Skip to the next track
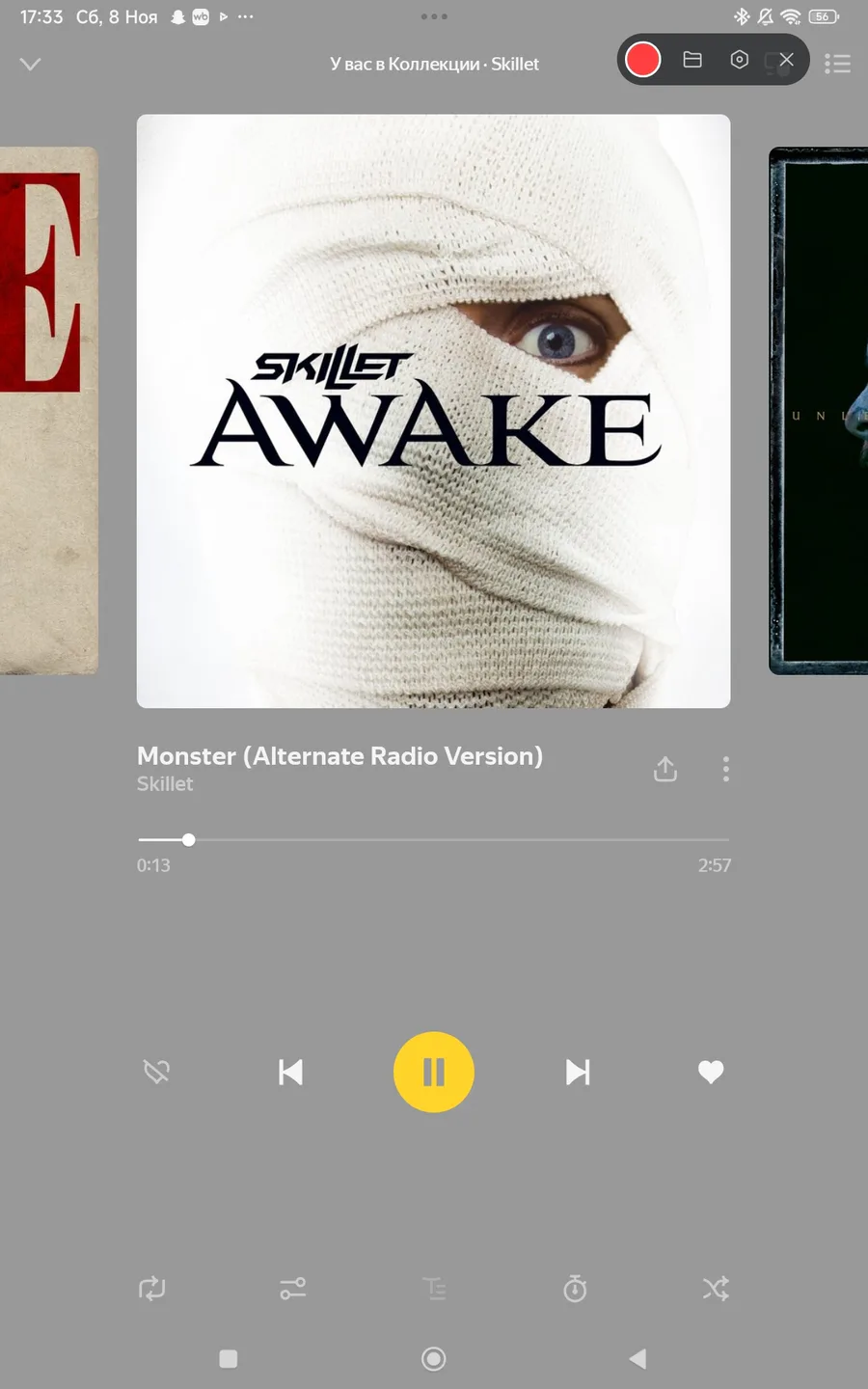This screenshot has width=868, height=1389. tap(578, 1072)
